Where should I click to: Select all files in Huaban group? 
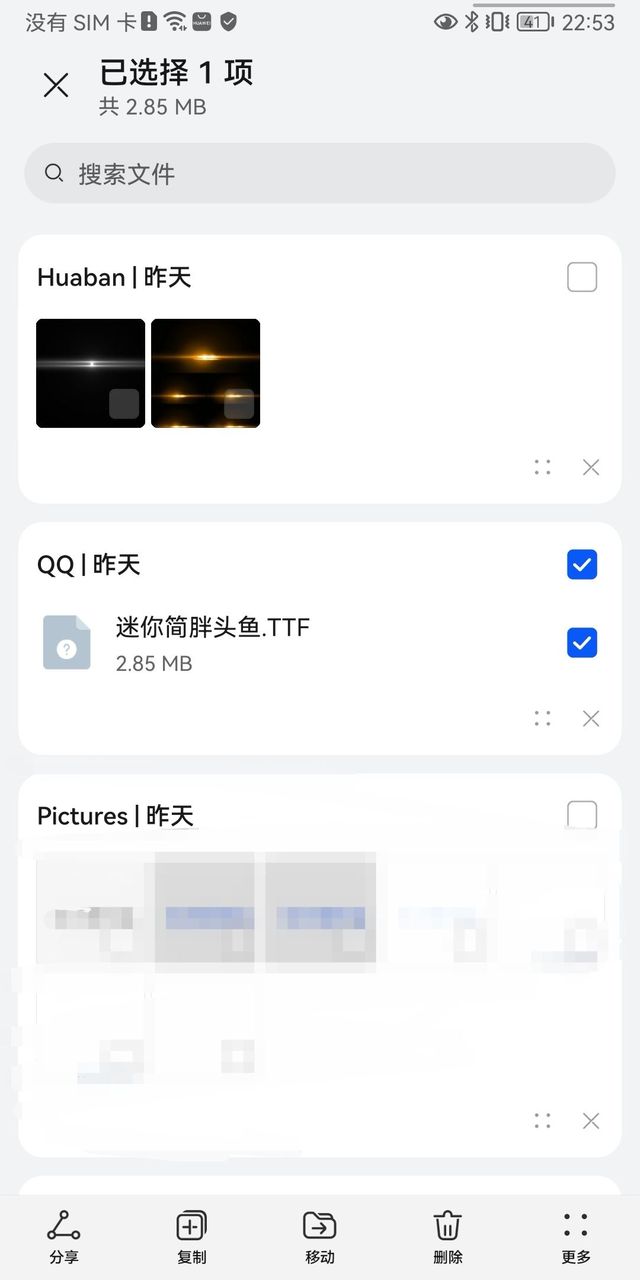point(582,277)
